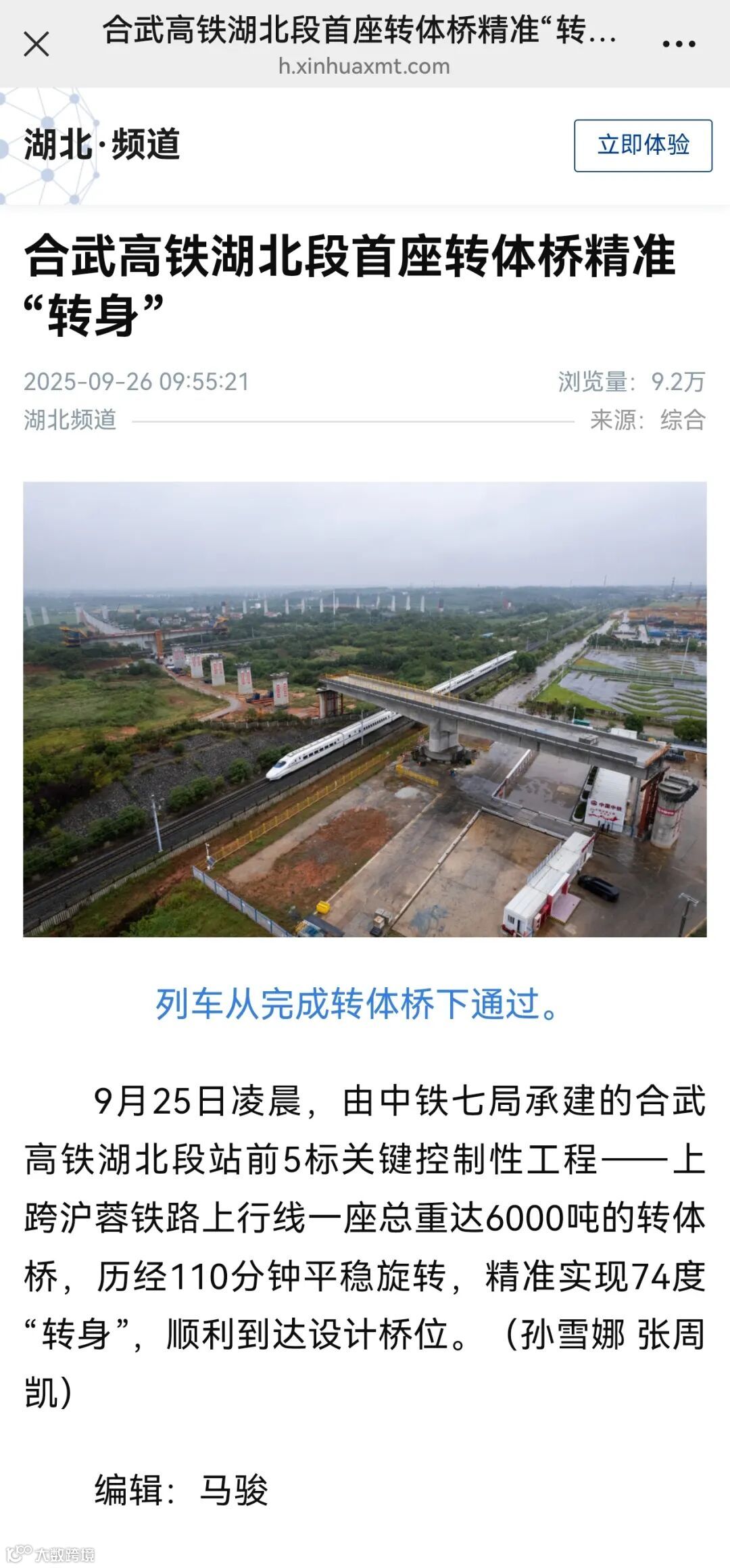Viewport: 730px width, 1568px height.
Task: View the bridge rotation photo
Action: pos(365,709)
